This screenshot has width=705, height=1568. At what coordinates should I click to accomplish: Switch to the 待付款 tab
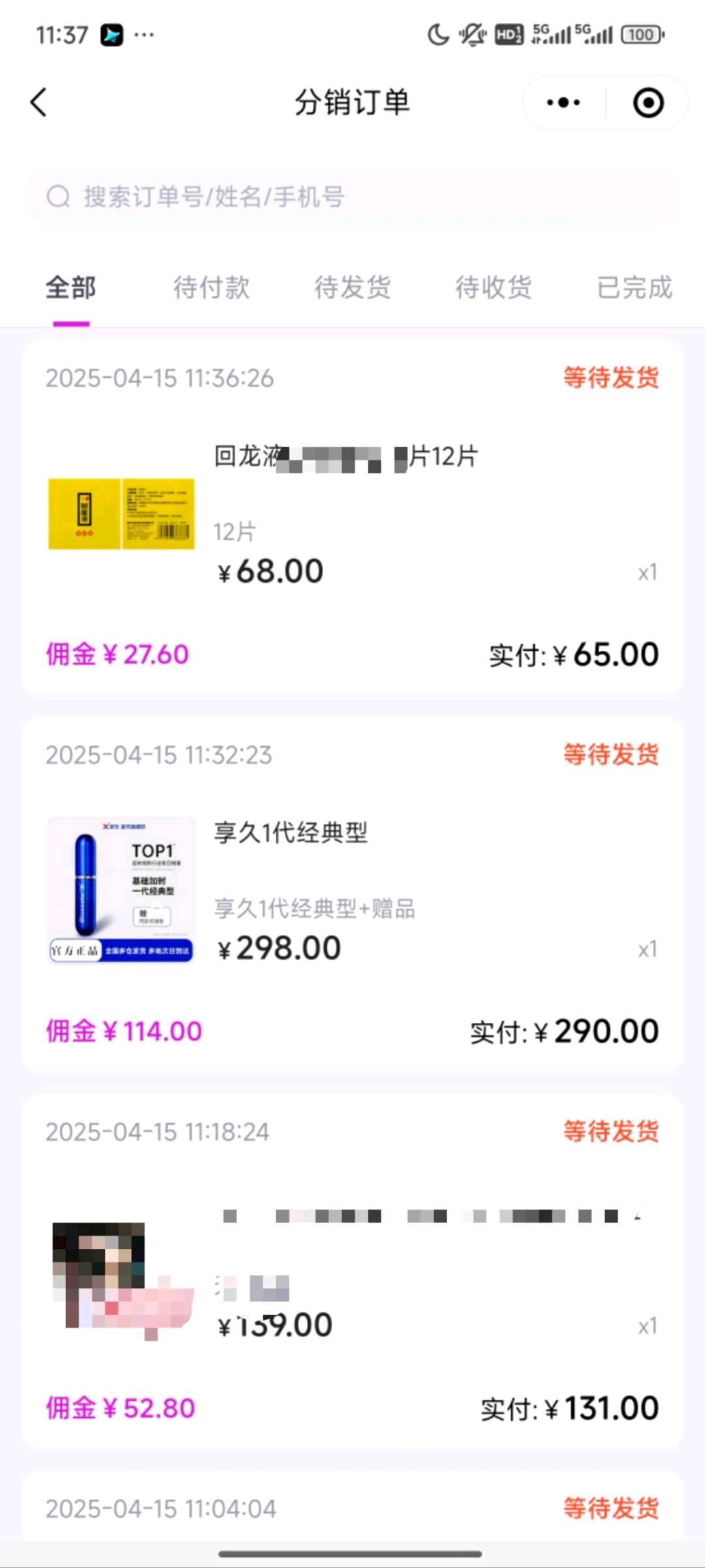(211, 288)
